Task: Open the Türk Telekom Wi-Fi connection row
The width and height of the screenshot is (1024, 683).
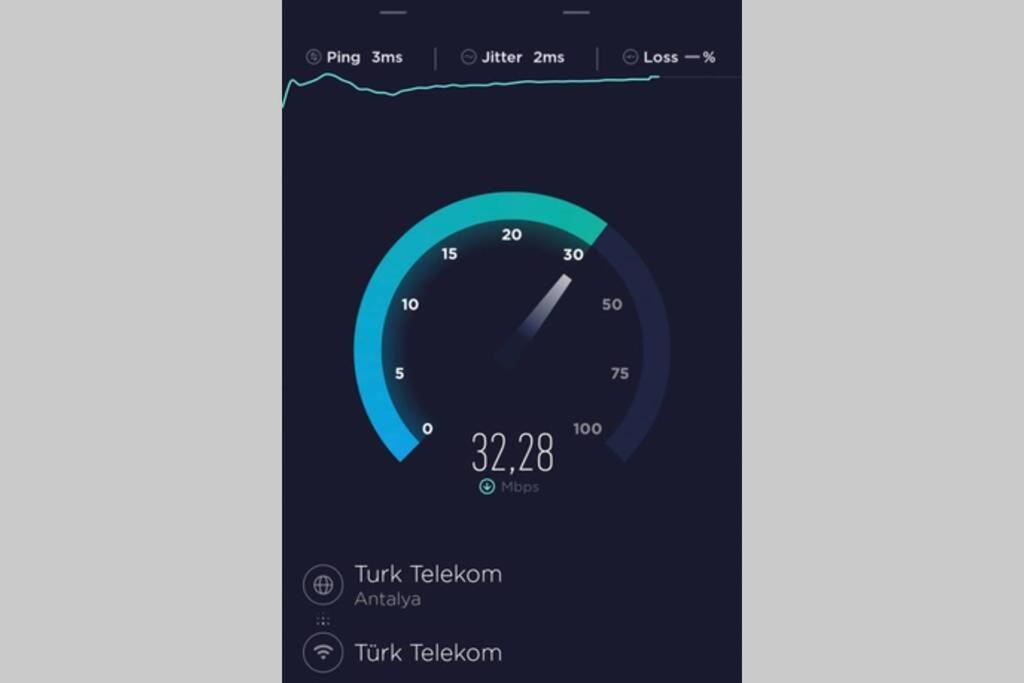Action: coord(427,653)
